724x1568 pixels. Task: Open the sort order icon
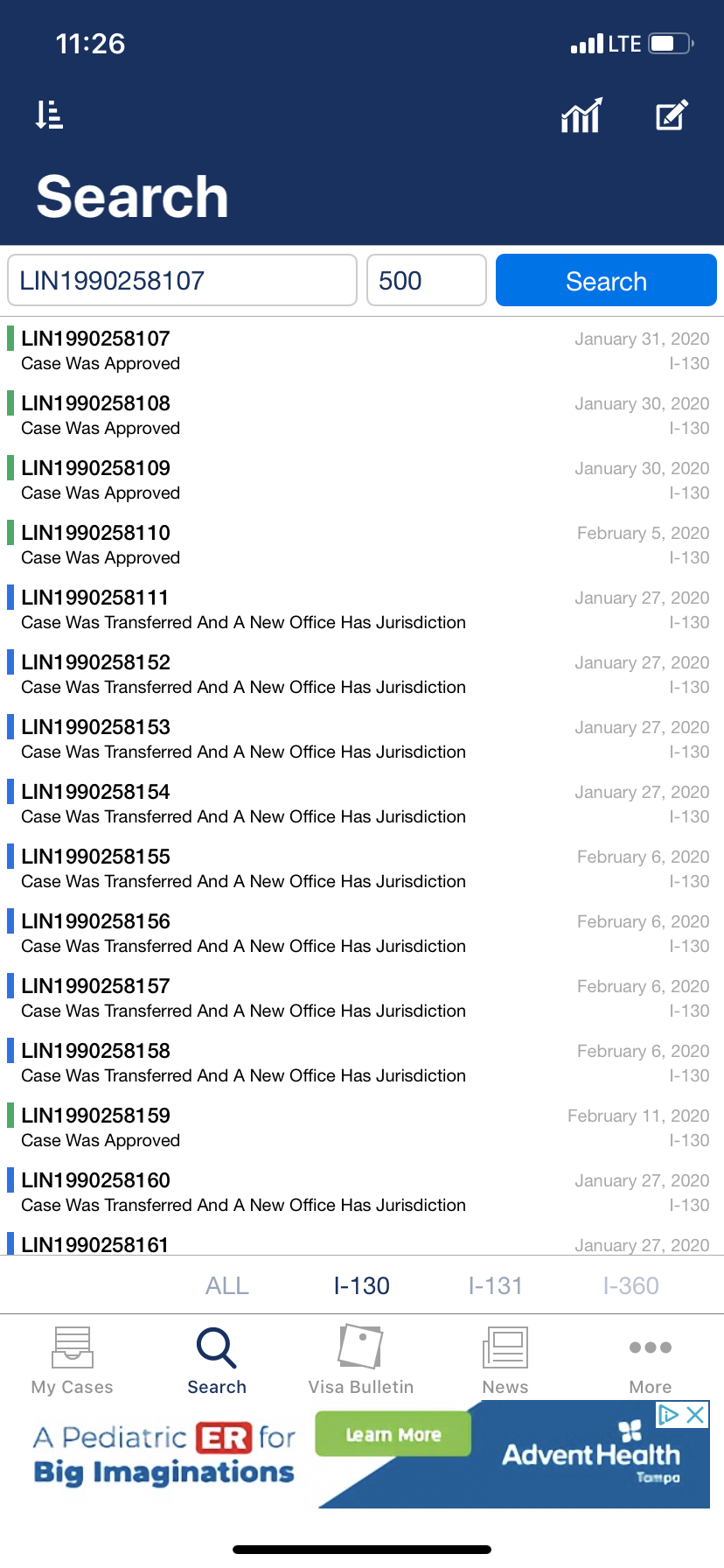[x=49, y=115]
